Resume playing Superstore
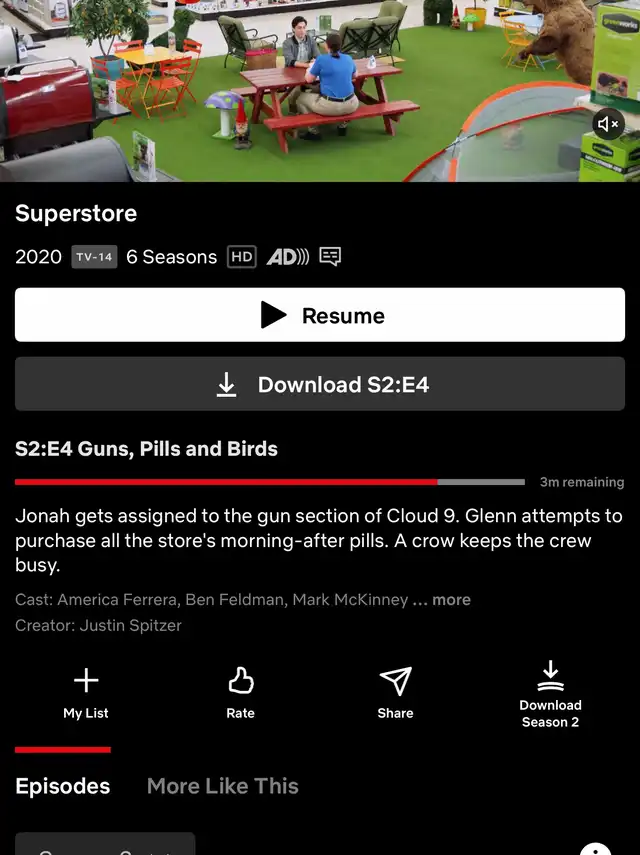Viewport: 640px width, 855px height. tap(320, 316)
